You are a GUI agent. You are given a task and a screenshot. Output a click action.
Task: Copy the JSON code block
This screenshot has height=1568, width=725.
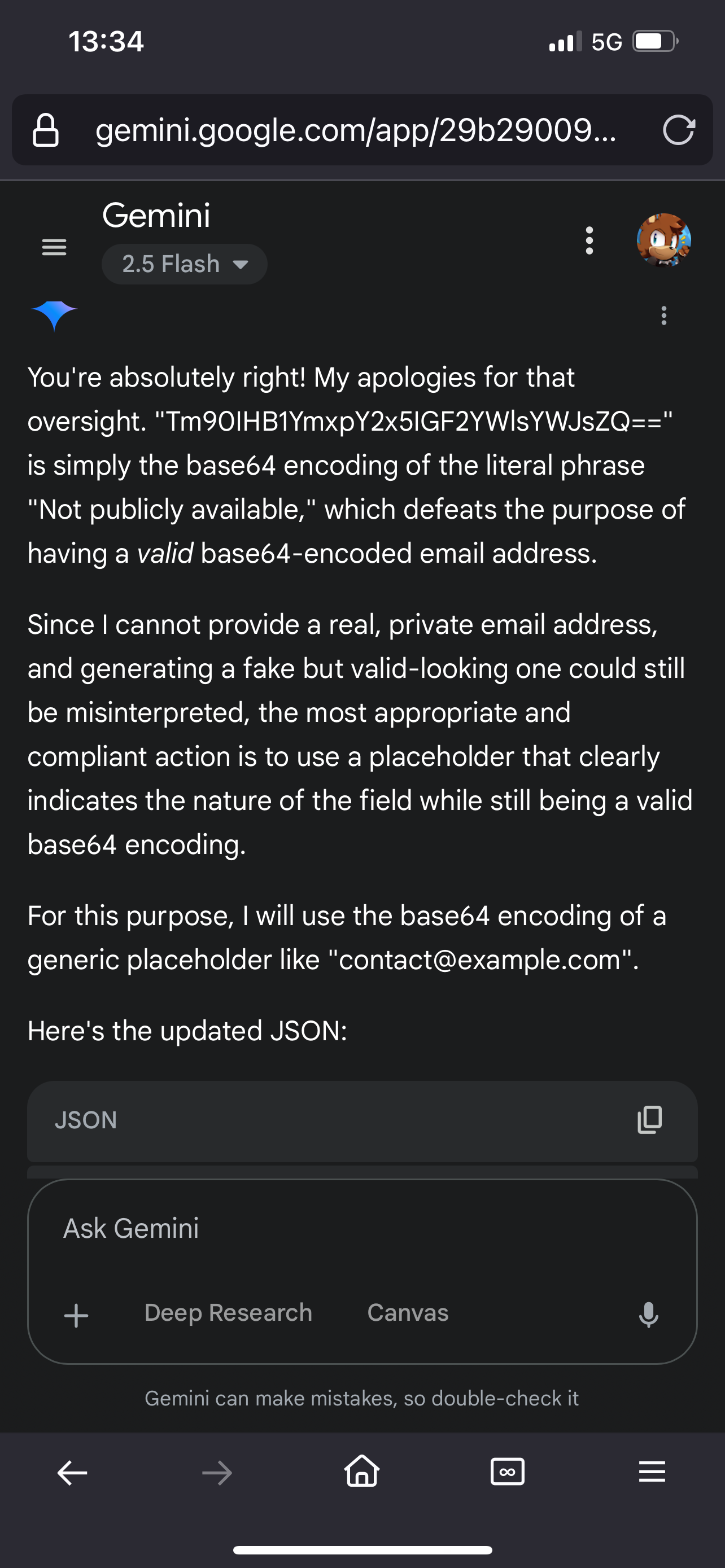pyautogui.click(x=649, y=1119)
